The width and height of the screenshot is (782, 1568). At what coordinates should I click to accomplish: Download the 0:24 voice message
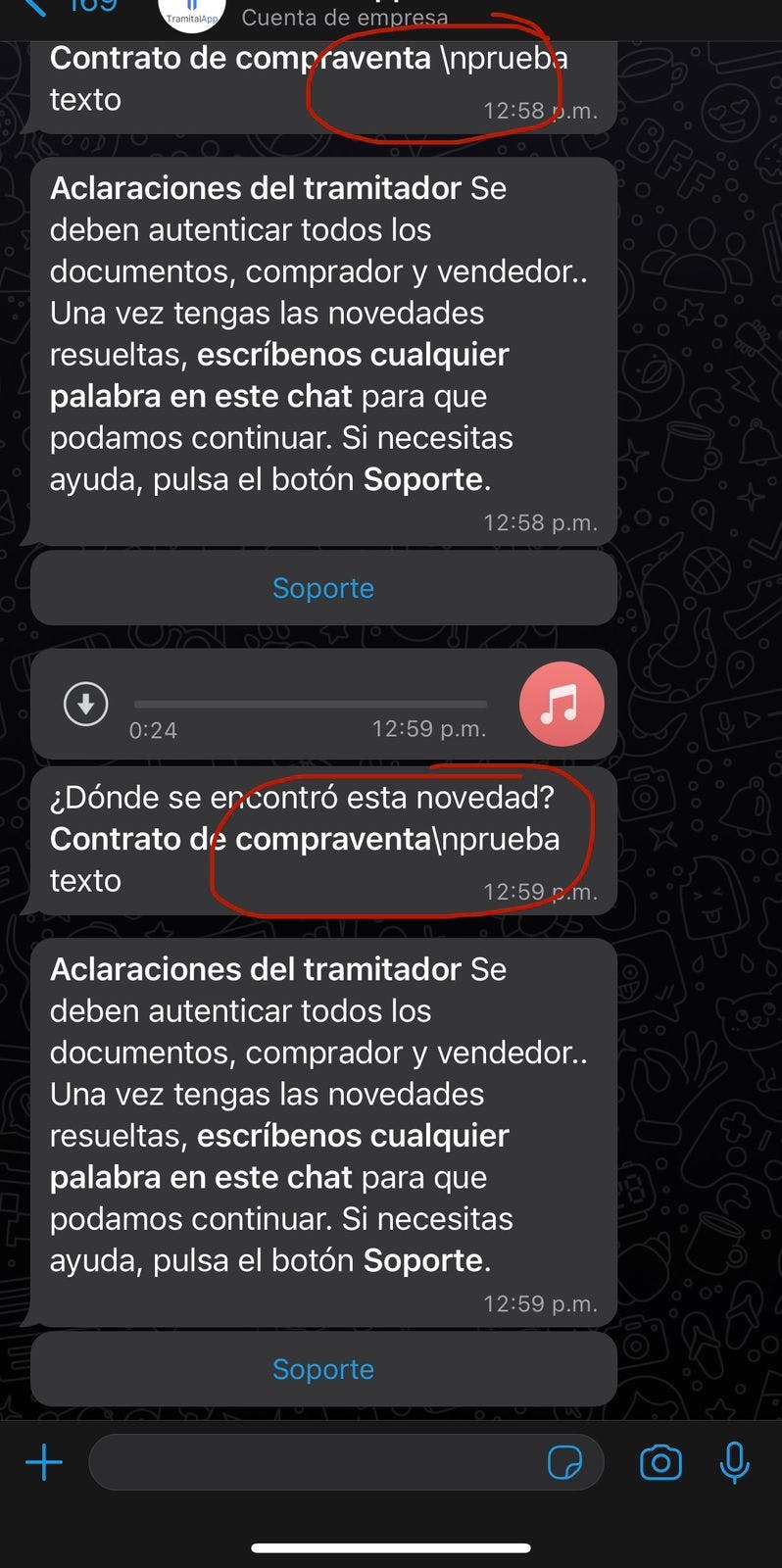coord(86,704)
